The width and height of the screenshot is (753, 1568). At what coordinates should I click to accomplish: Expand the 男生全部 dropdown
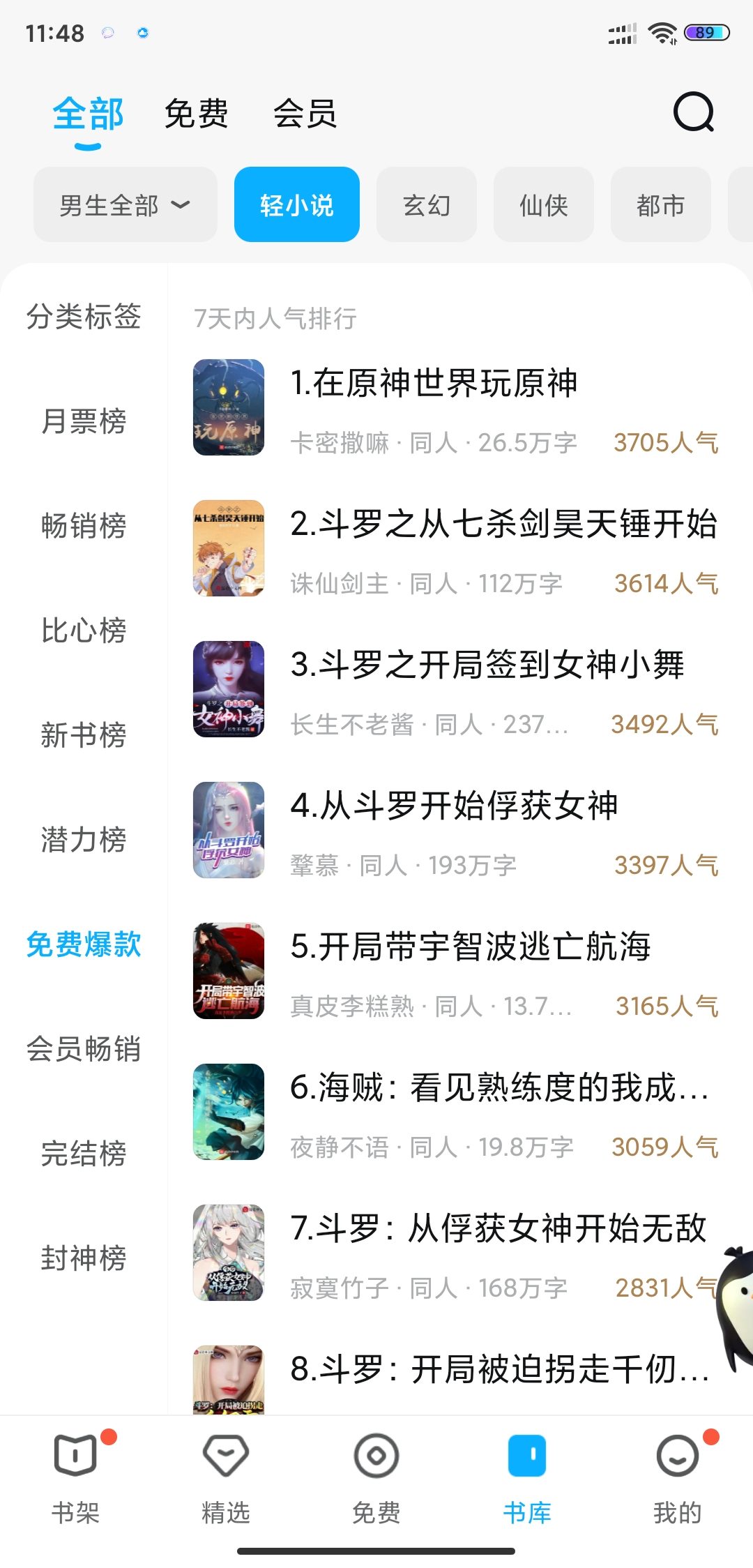point(125,205)
